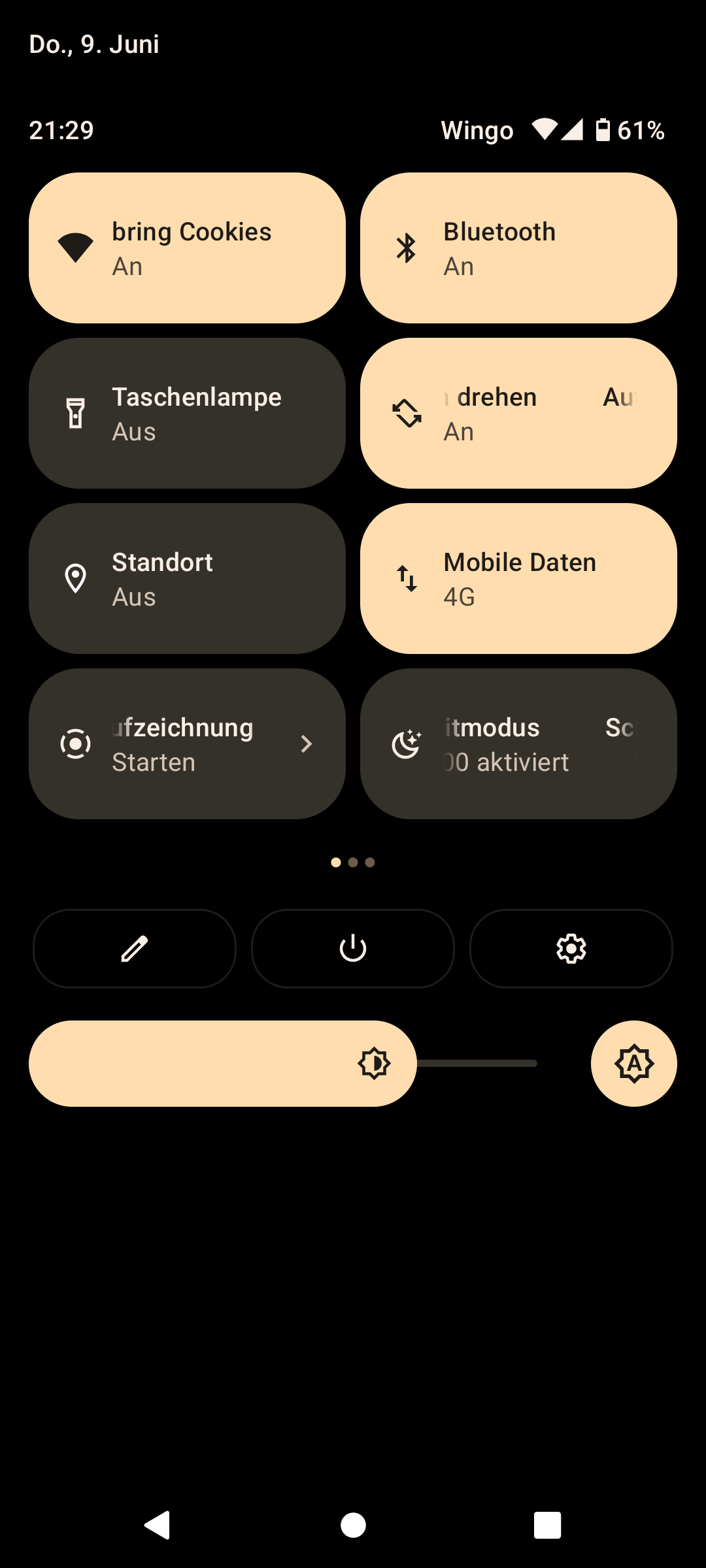Toggle the Mobile Daten tile
Image resolution: width=706 pixels, height=1568 pixels.
tap(518, 579)
